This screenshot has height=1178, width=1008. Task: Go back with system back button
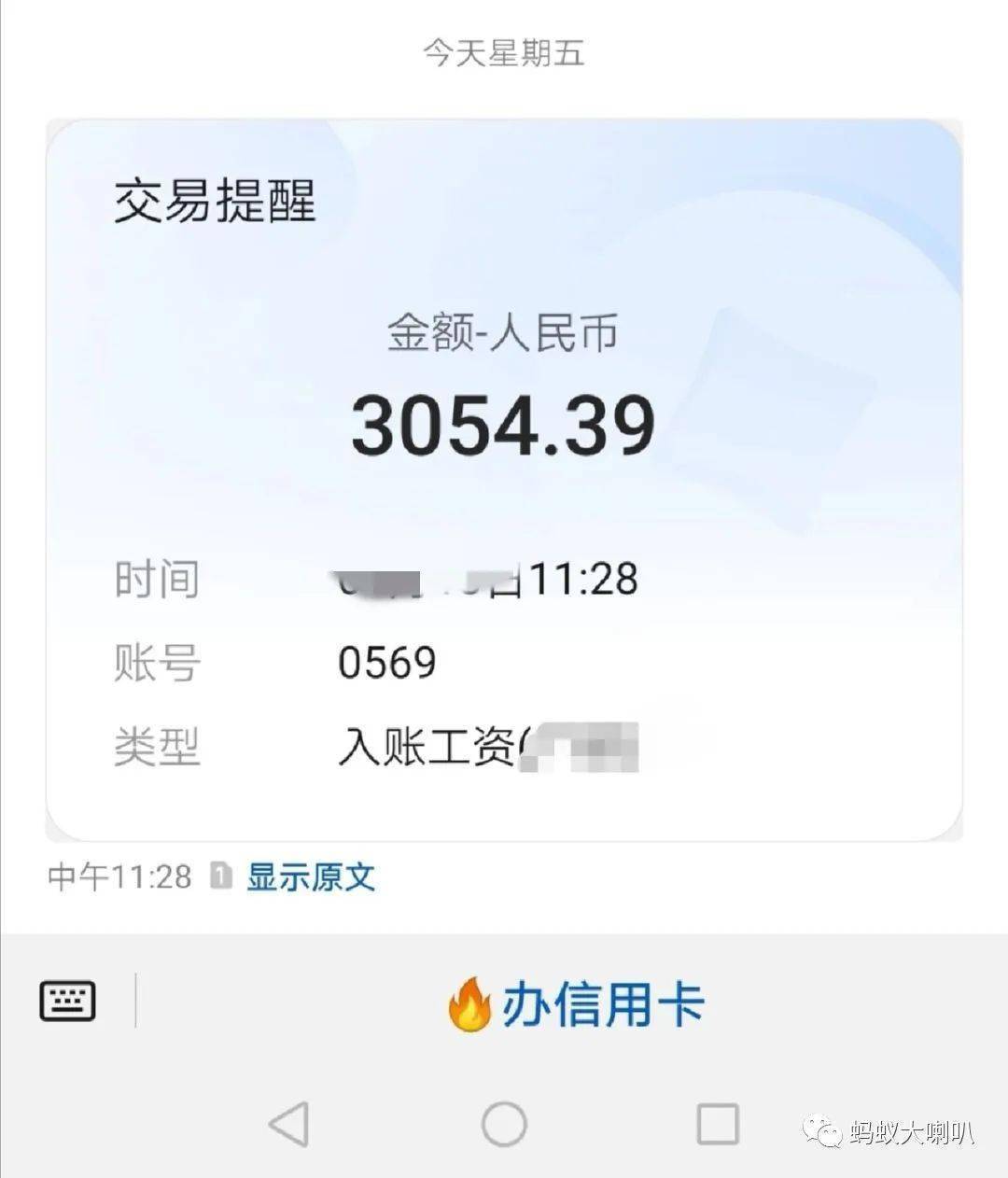point(289,1123)
